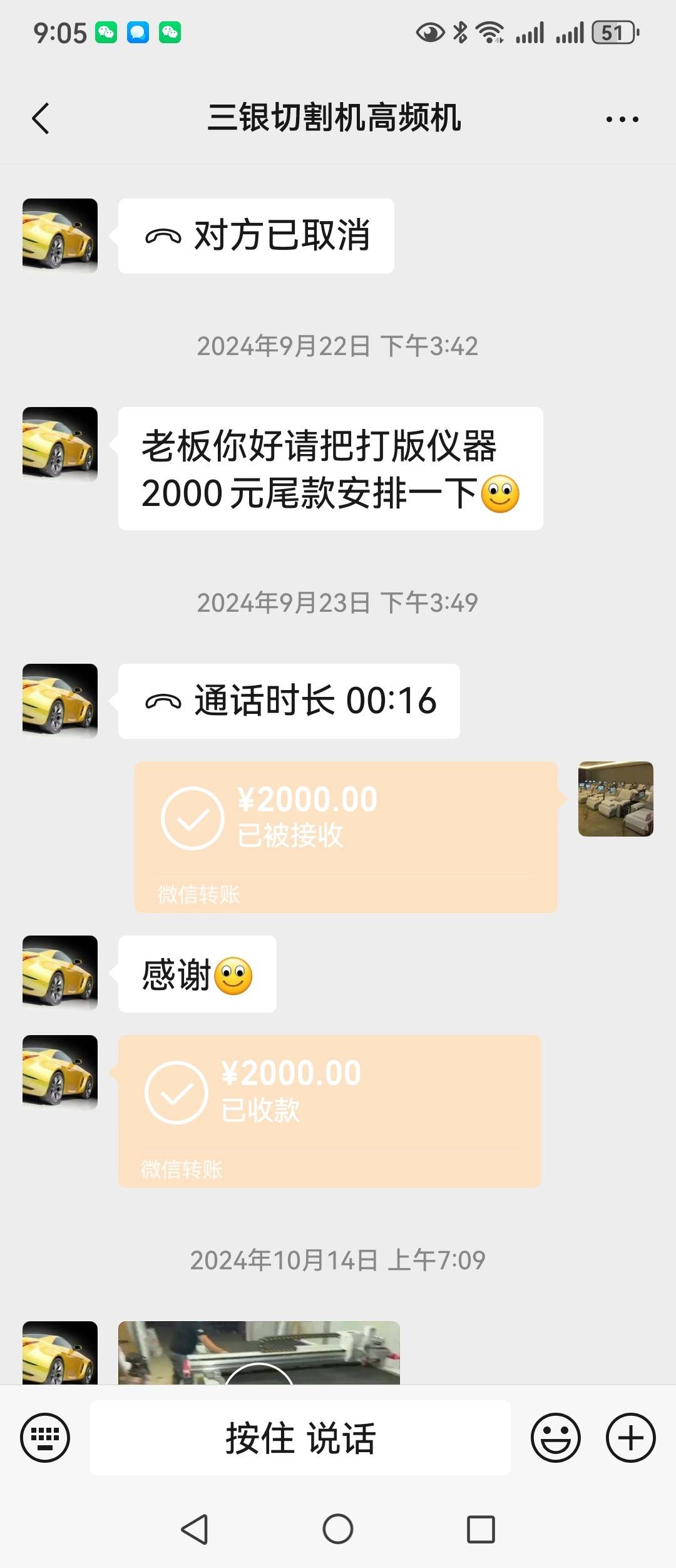The image size is (676, 1568).
Task: Open the ¥2000.00 已被接收 transfer card
Action: coord(346,837)
